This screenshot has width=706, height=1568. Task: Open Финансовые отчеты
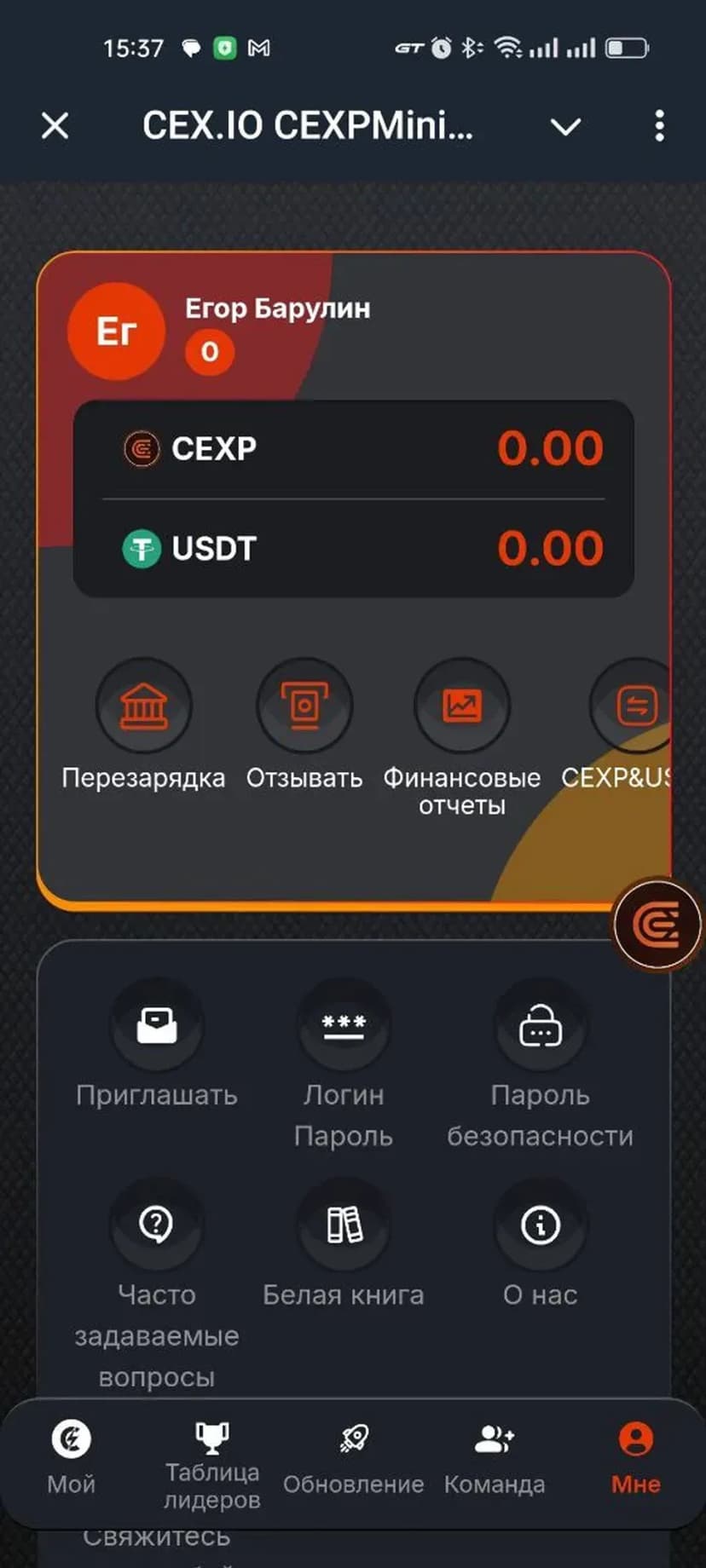click(x=461, y=707)
